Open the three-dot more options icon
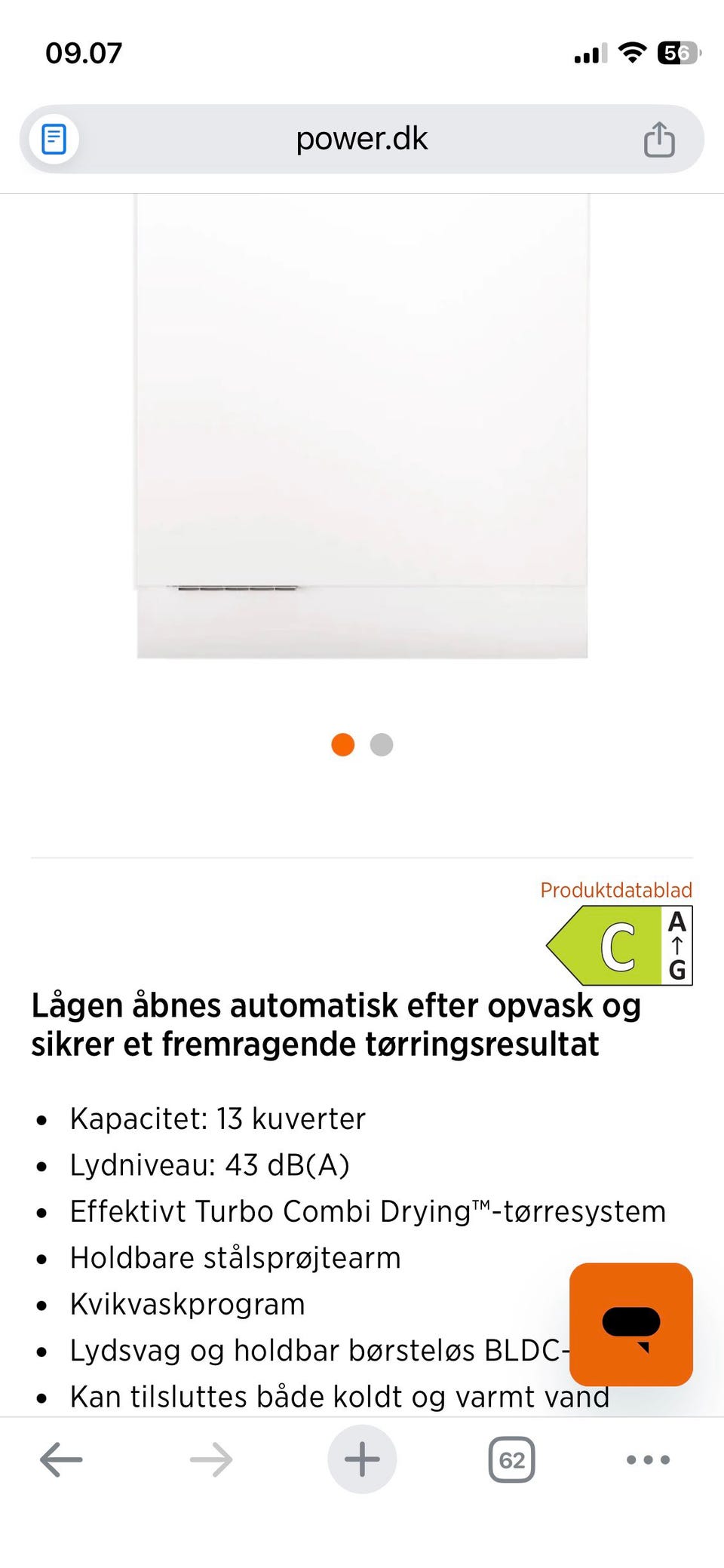Viewport: 724px width, 1568px height. [647, 1459]
